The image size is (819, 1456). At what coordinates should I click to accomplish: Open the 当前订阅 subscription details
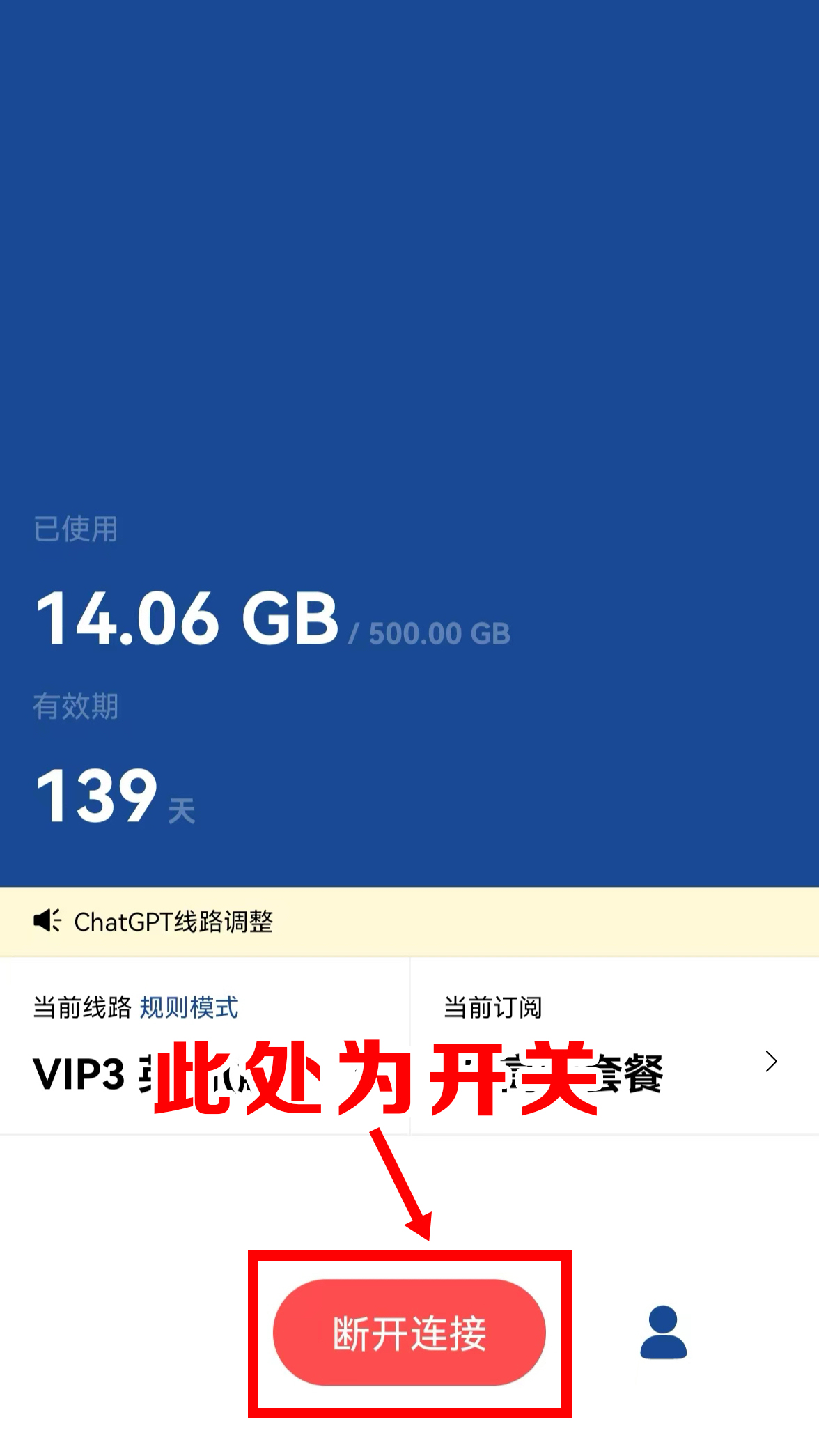coord(613,1046)
